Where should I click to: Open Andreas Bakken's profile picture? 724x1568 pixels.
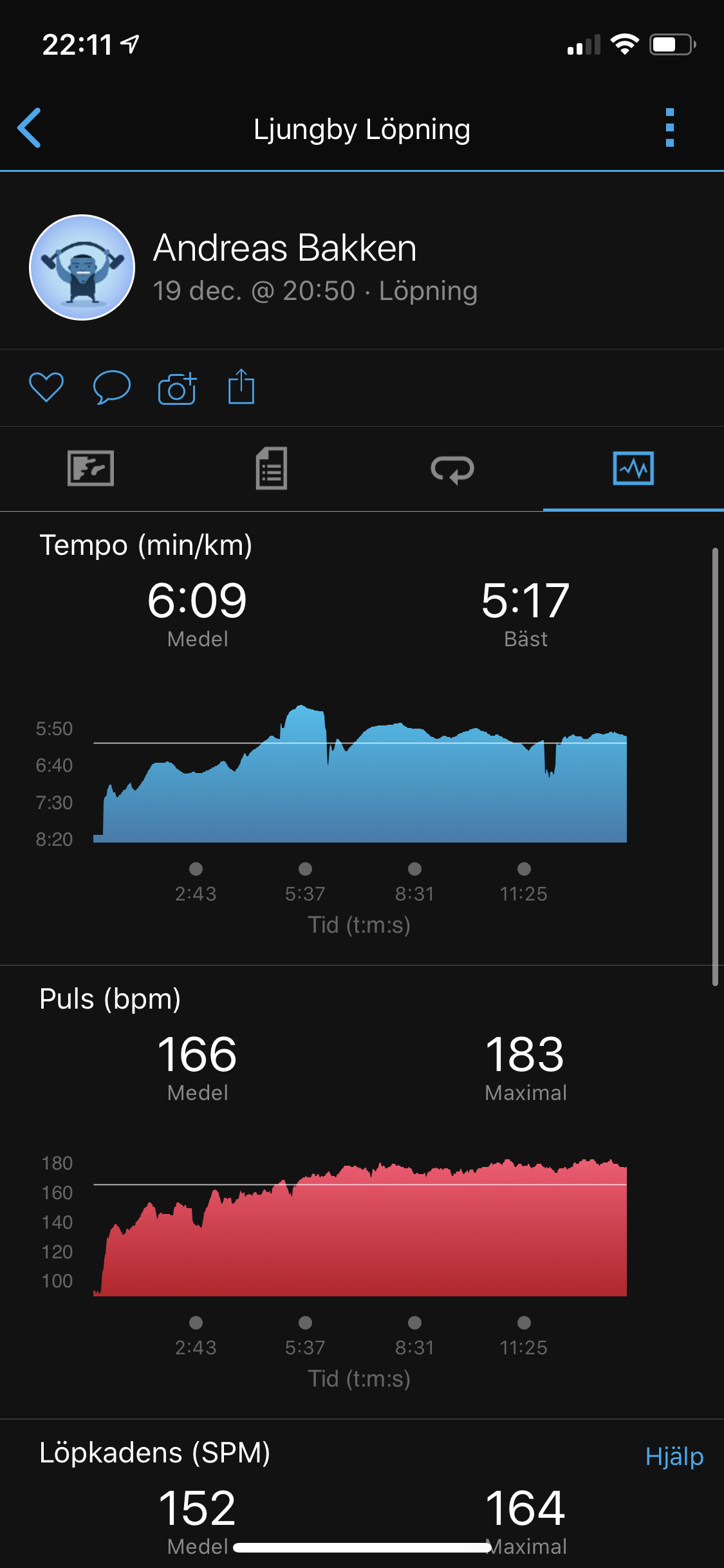(82, 267)
